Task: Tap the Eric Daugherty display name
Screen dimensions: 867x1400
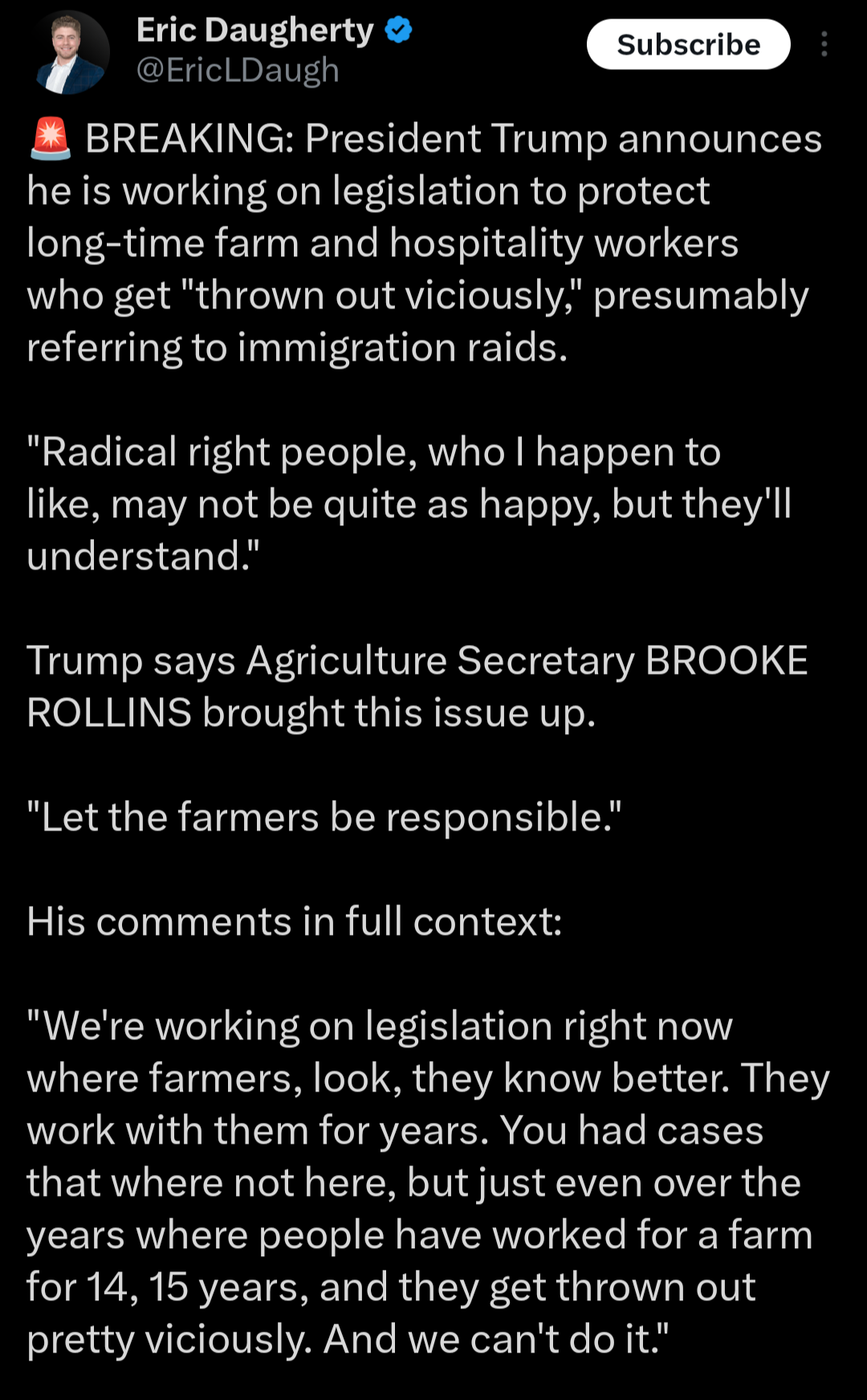Action: (254, 31)
